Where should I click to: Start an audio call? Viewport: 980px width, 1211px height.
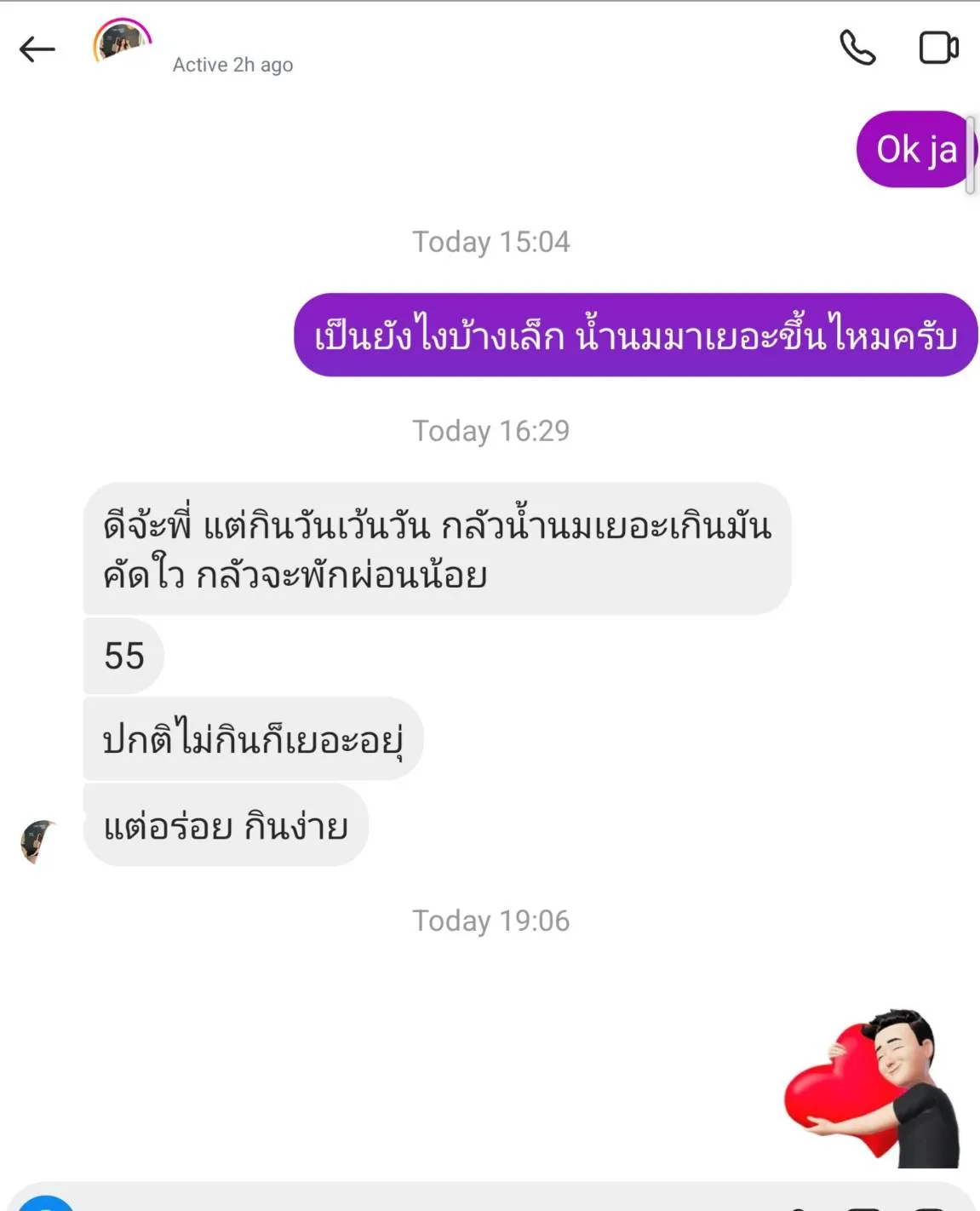point(857,48)
